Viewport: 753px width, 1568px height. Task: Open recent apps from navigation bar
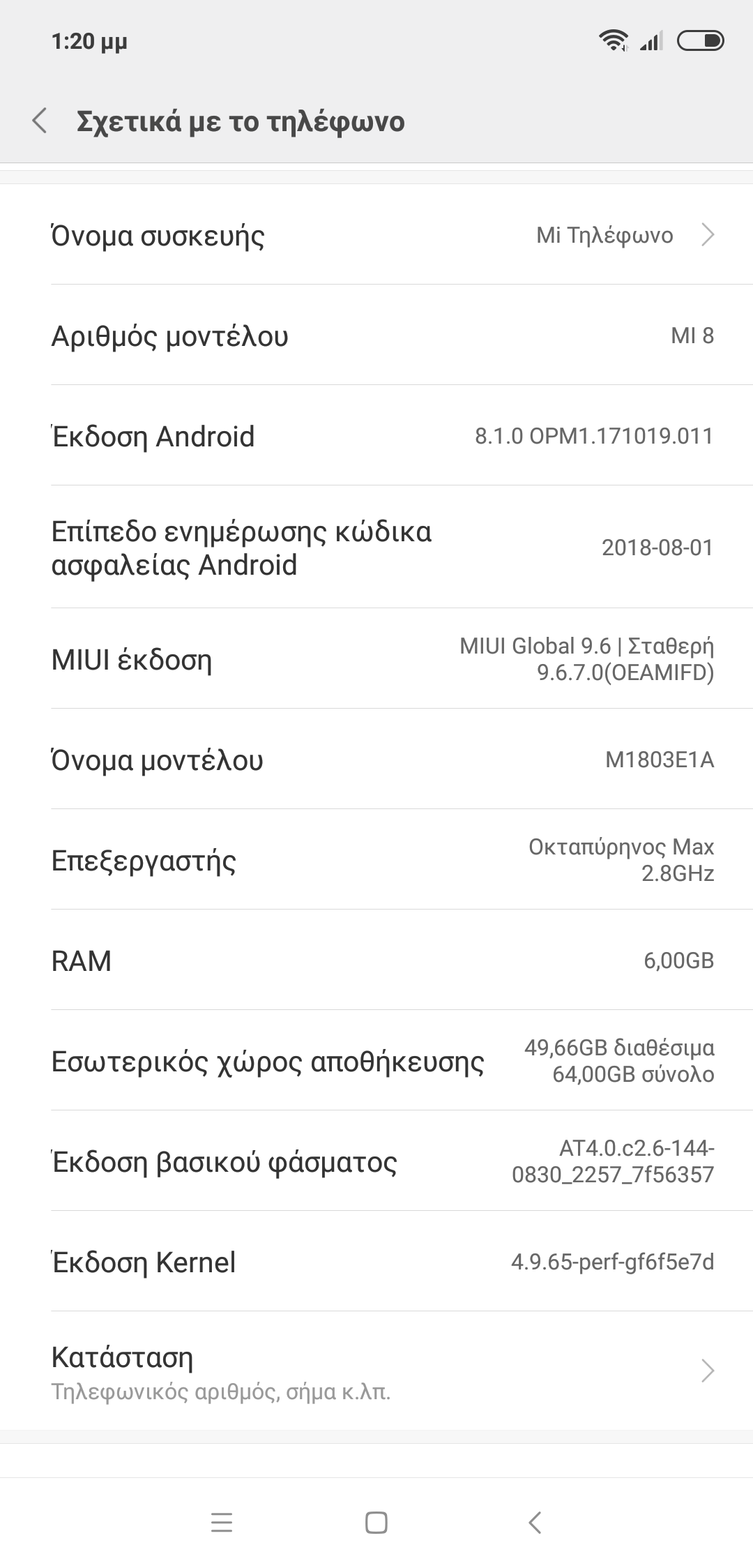221,1523
